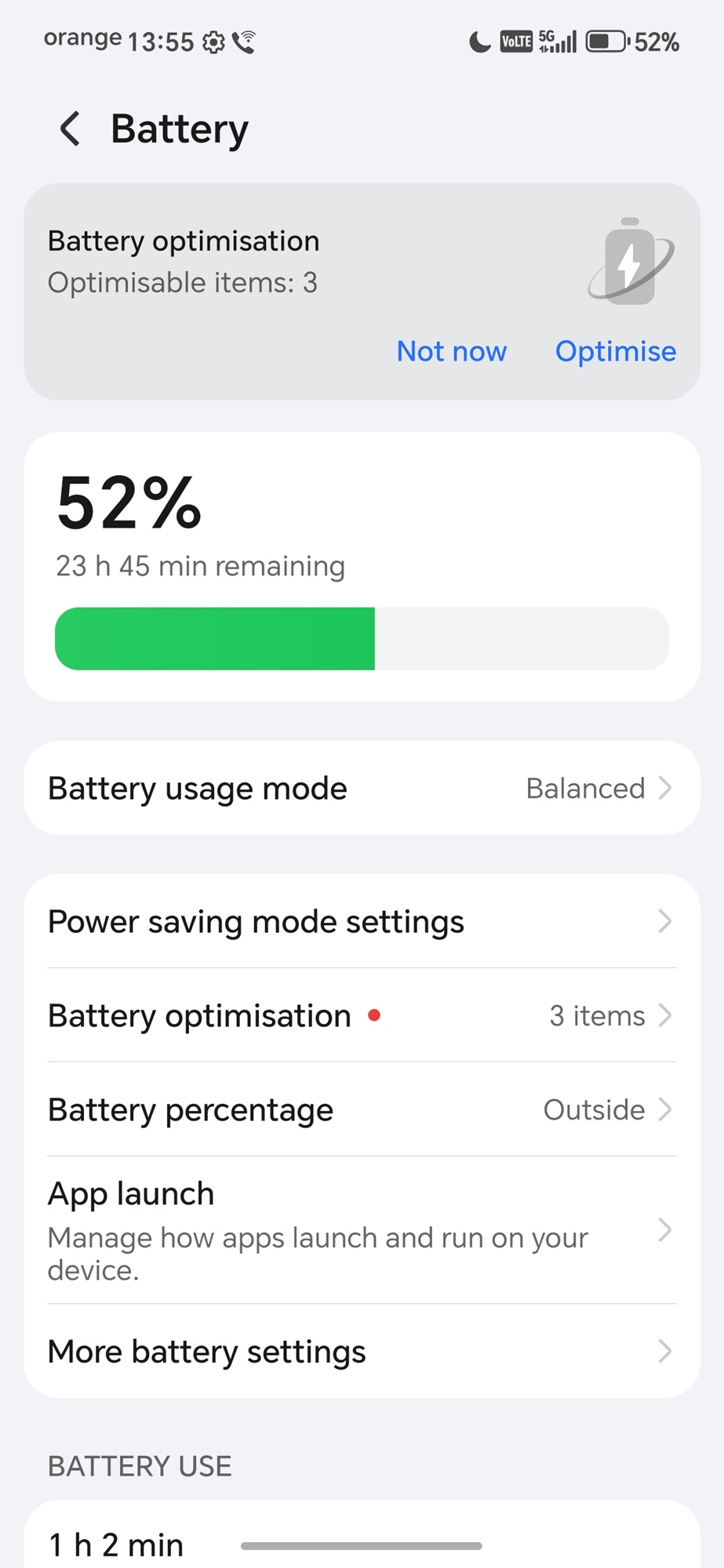Open Battery usage mode setting
The image size is (724, 1568).
[x=362, y=788]
